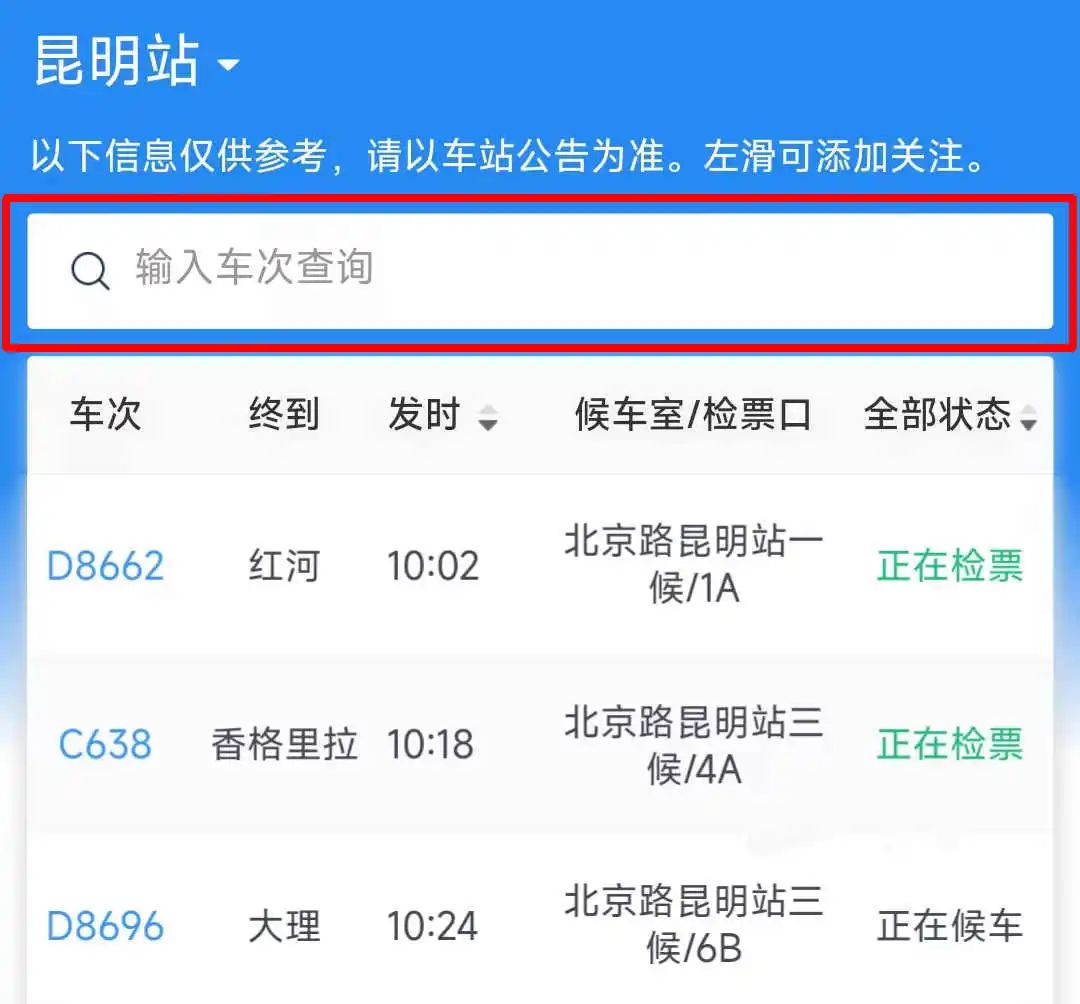Tap the 输入车次查询 search field
This screenshot has height=1004, width=1080.
[540, 270]
